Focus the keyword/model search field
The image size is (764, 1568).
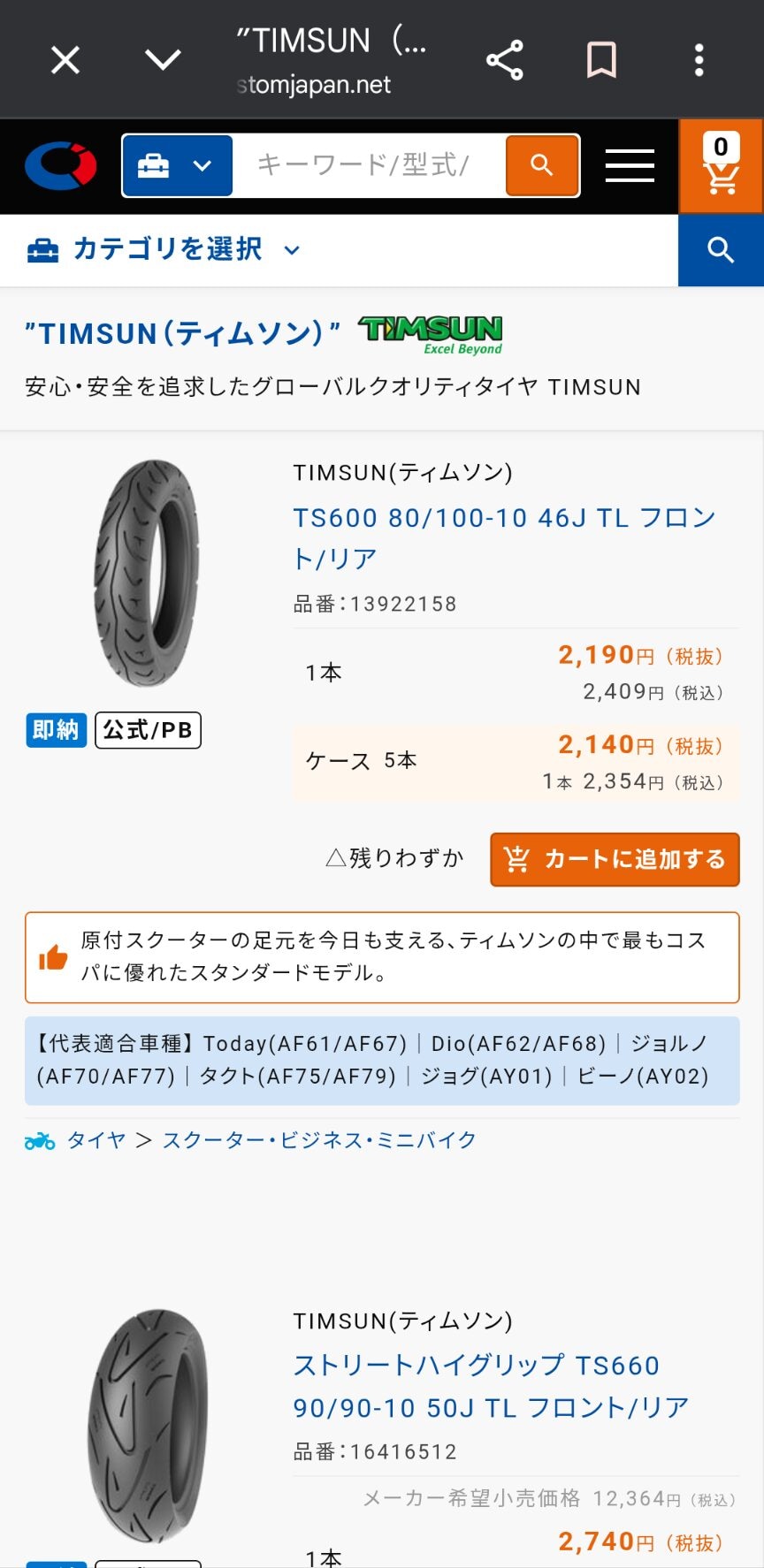pyautogui.click(x=369, y=165)
